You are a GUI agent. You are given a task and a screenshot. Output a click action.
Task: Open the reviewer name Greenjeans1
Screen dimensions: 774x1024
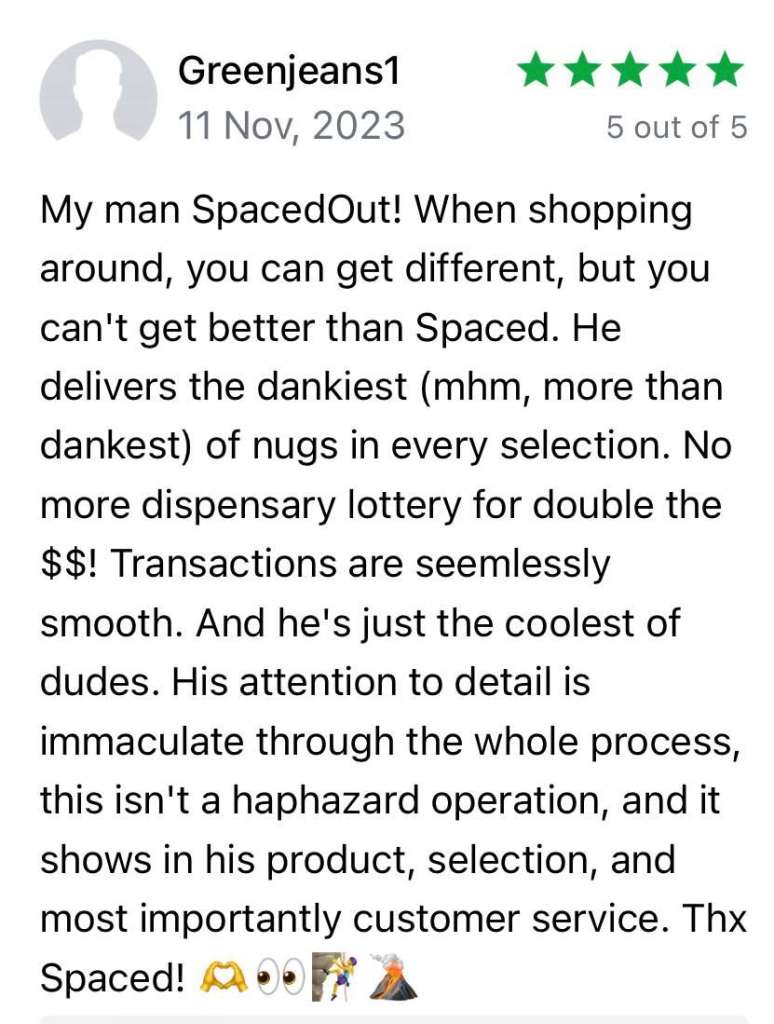(x=289, y=72)
